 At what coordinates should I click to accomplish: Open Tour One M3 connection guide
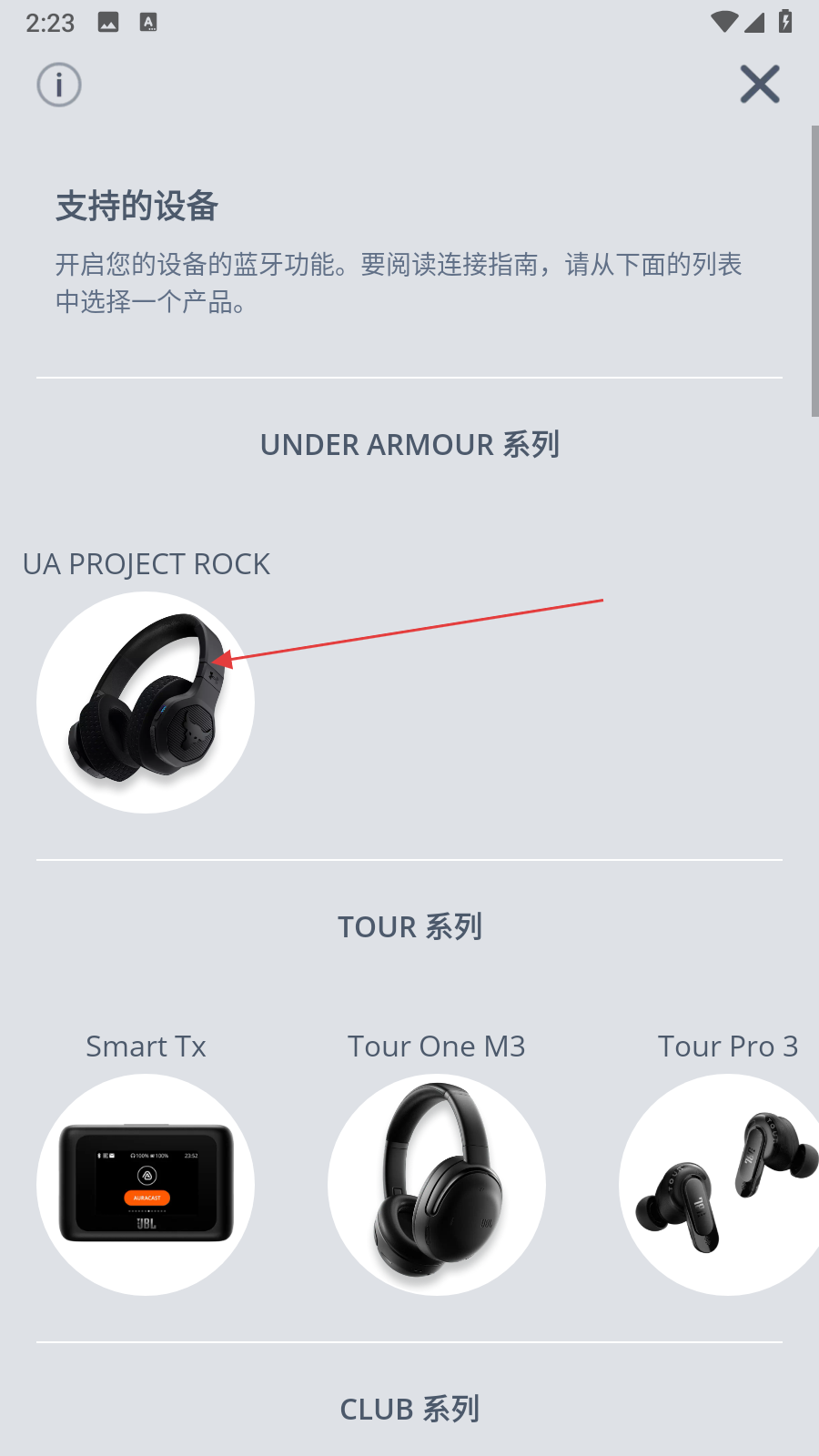437,1184
